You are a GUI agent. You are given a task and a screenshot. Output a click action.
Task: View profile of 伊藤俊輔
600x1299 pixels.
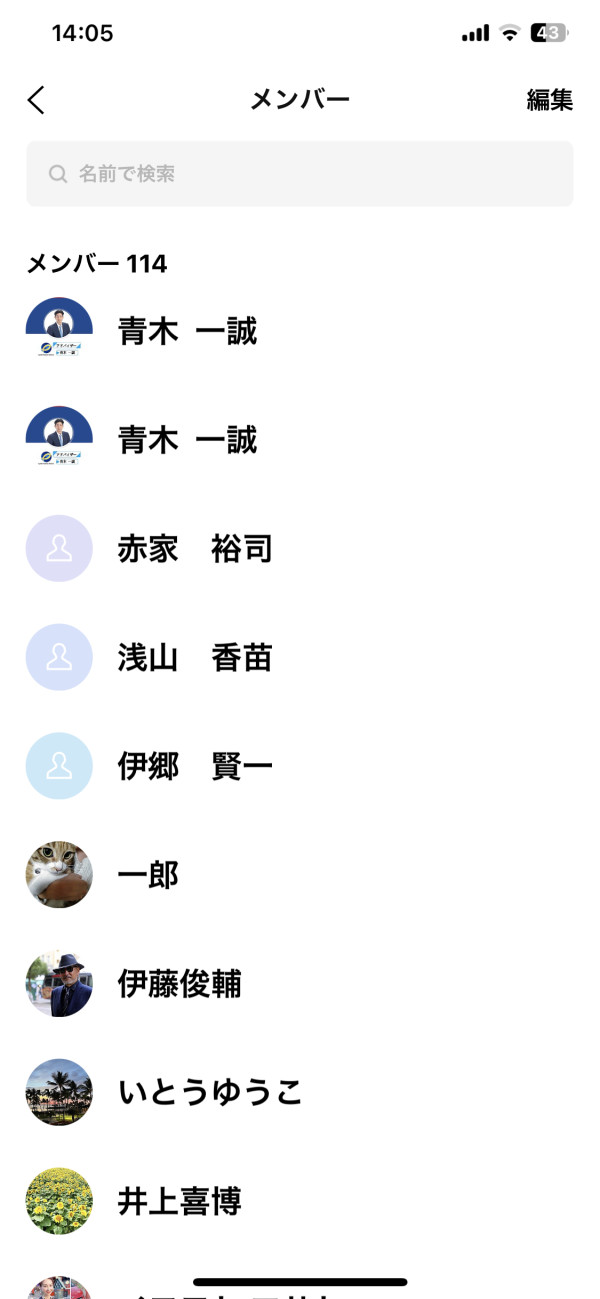[x=300, y=984]
